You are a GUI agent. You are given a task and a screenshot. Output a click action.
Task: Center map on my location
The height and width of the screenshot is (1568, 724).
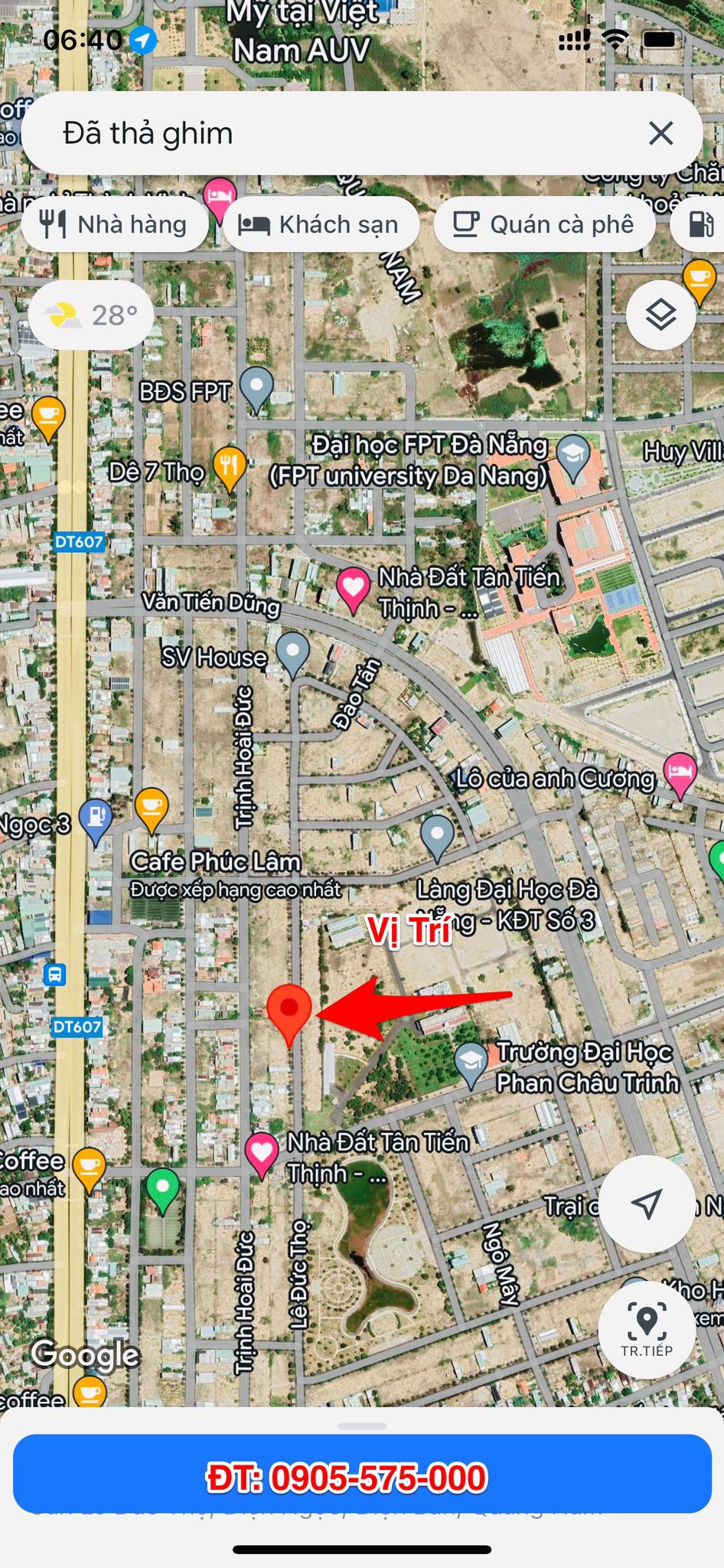pyautogui.click(x=647, y=1204)
